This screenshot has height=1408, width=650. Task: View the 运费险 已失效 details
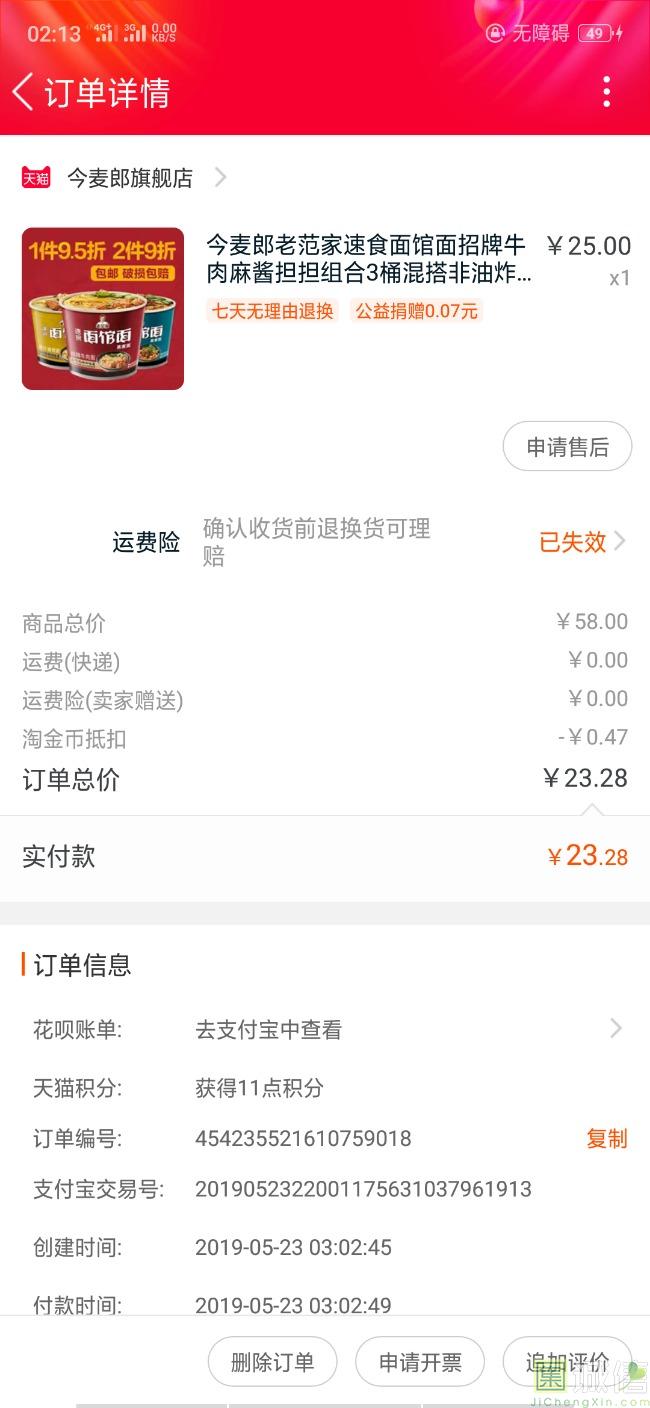pyautogui.click(x=582, y=542)
